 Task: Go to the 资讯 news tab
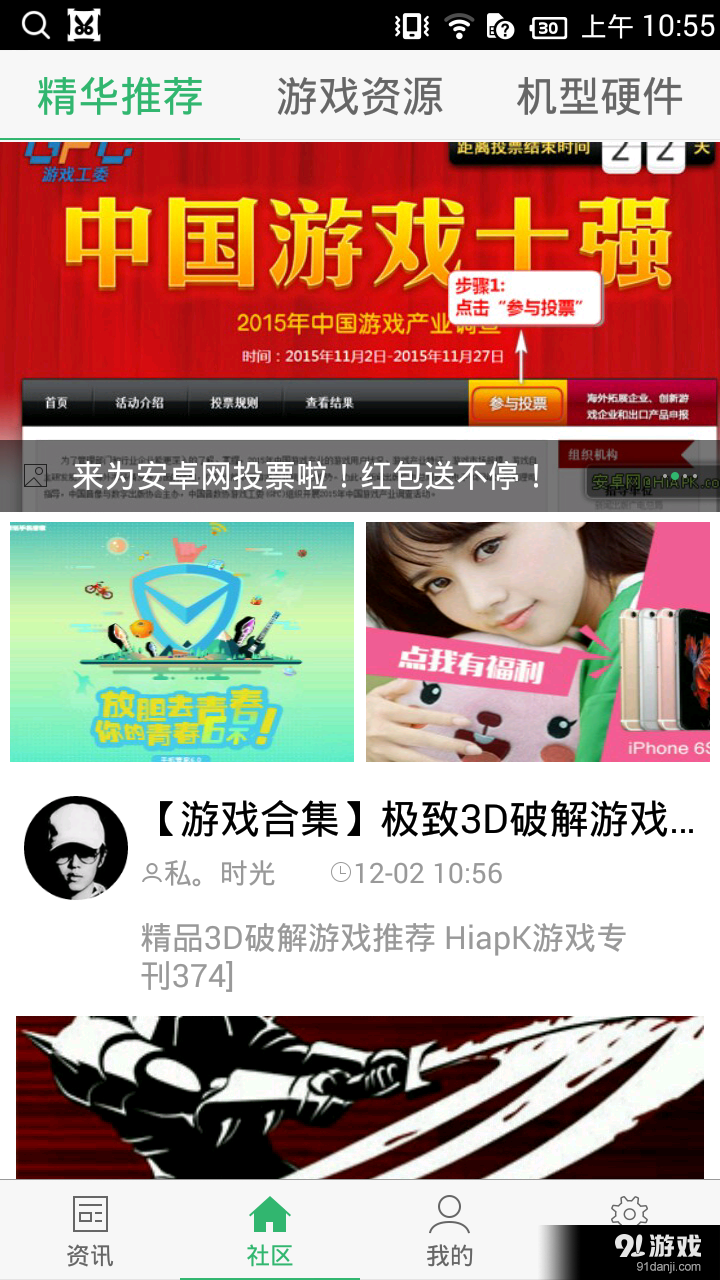point(90,1230)
